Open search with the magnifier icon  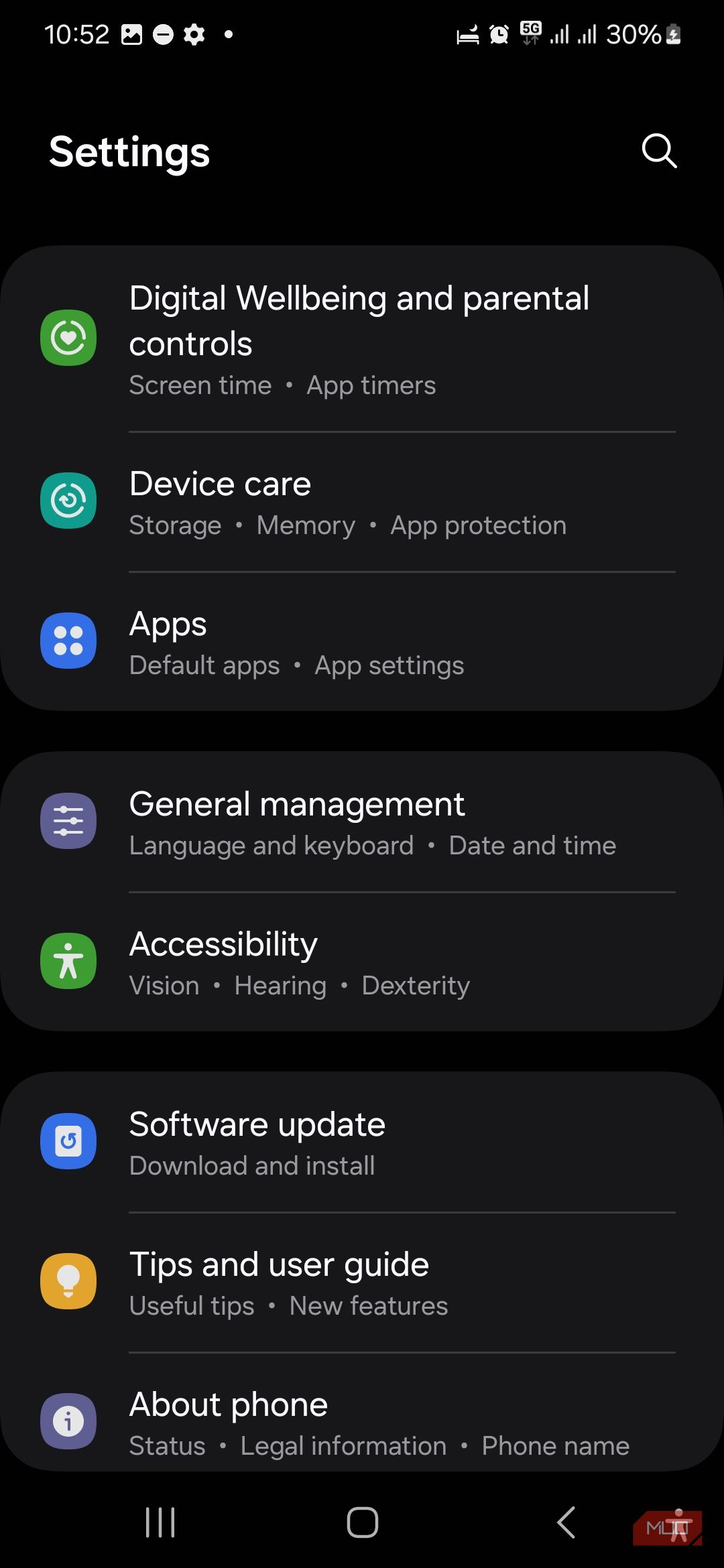(658, 151)
